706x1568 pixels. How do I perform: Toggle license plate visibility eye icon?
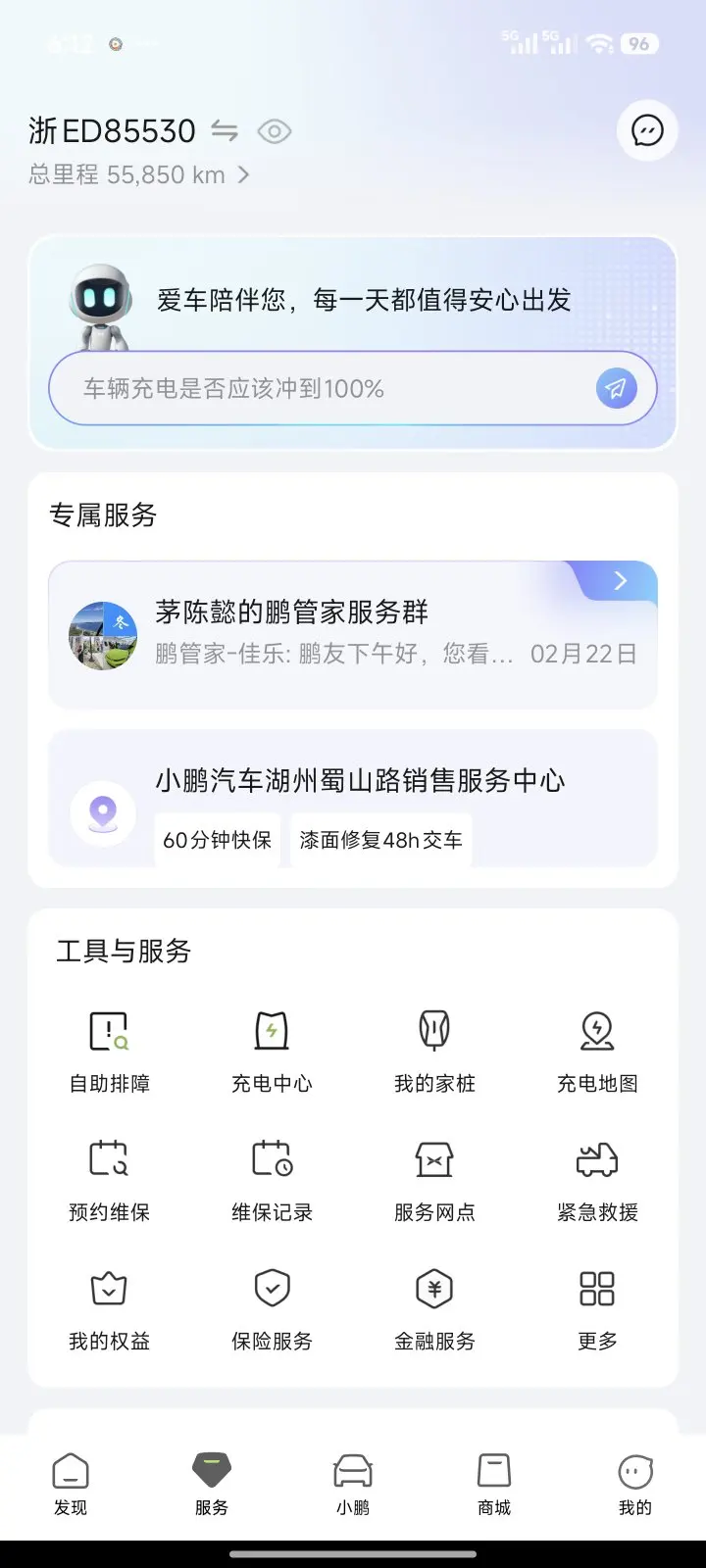tap(275, 131)
